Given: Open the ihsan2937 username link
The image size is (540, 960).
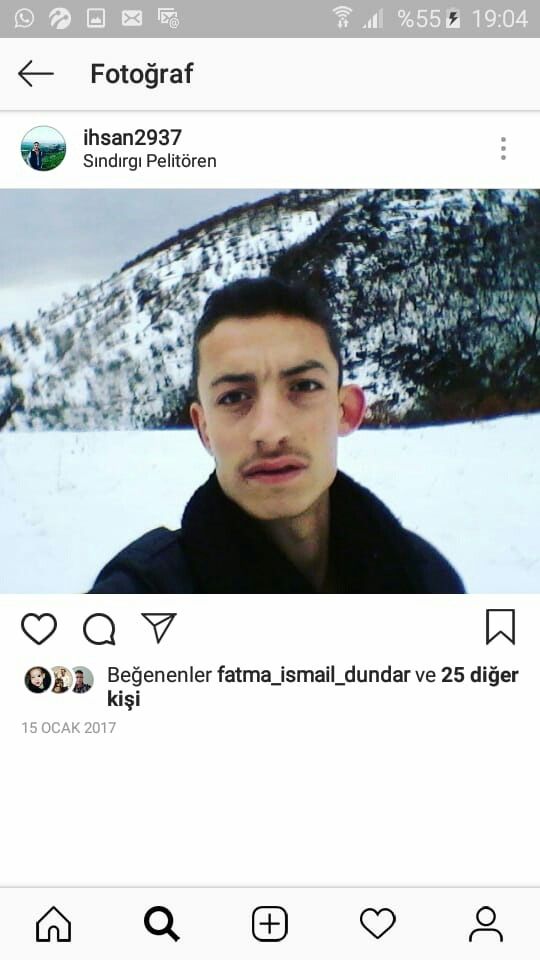Looking at the screenshot, I should coord(132,137).
